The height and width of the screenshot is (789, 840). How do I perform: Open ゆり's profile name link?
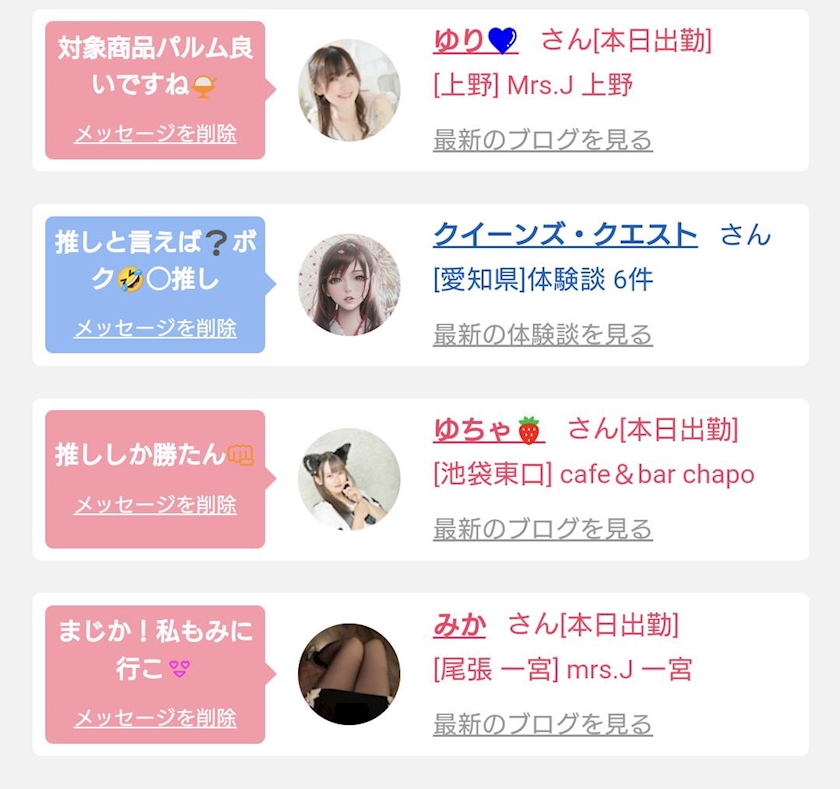point(475,41)
